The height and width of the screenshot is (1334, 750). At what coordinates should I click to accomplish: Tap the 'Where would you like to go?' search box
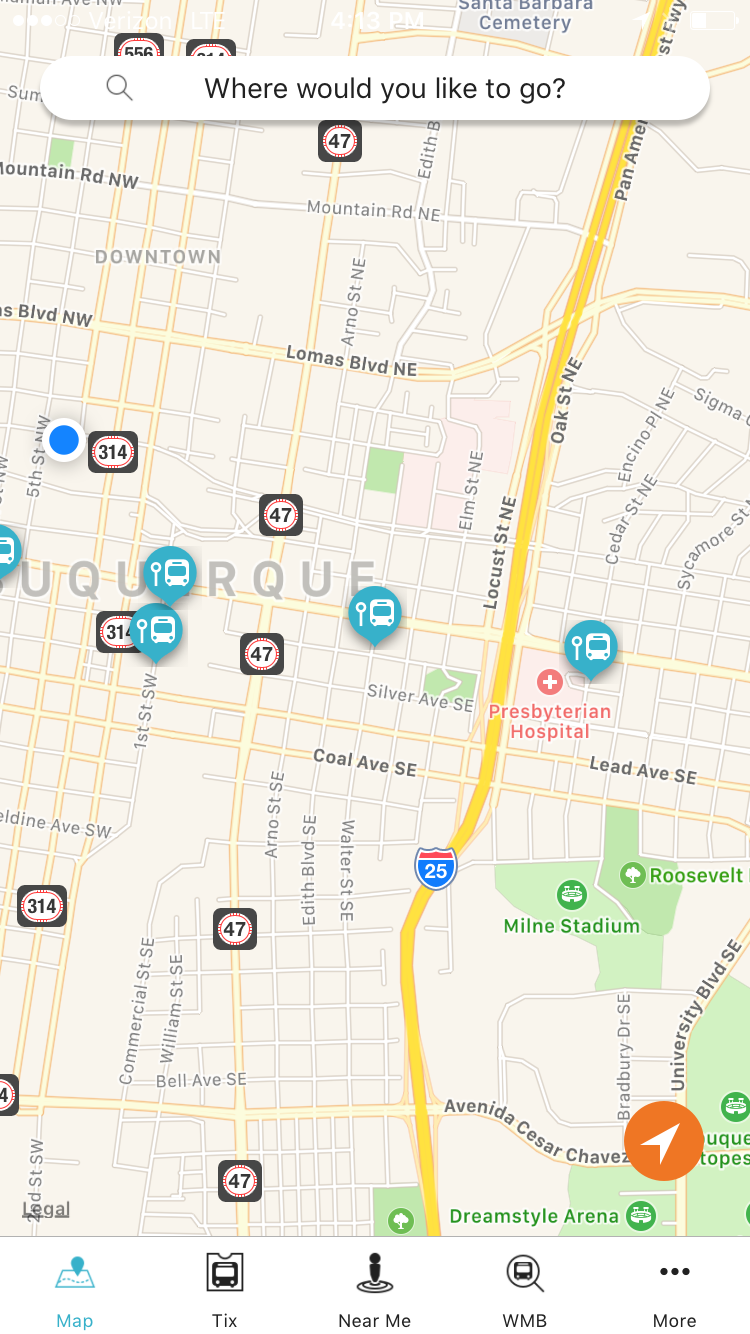(384, 89)
